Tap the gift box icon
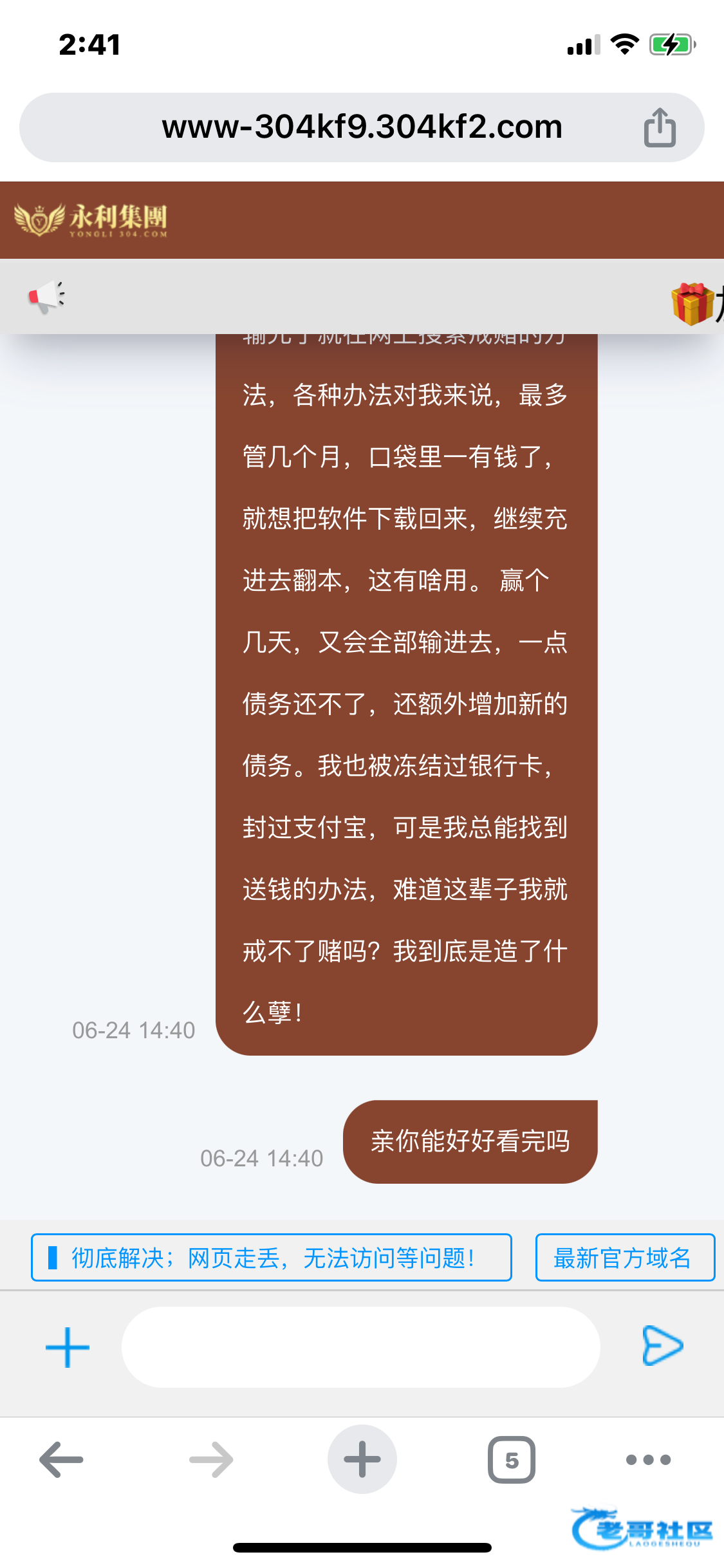 692,303
